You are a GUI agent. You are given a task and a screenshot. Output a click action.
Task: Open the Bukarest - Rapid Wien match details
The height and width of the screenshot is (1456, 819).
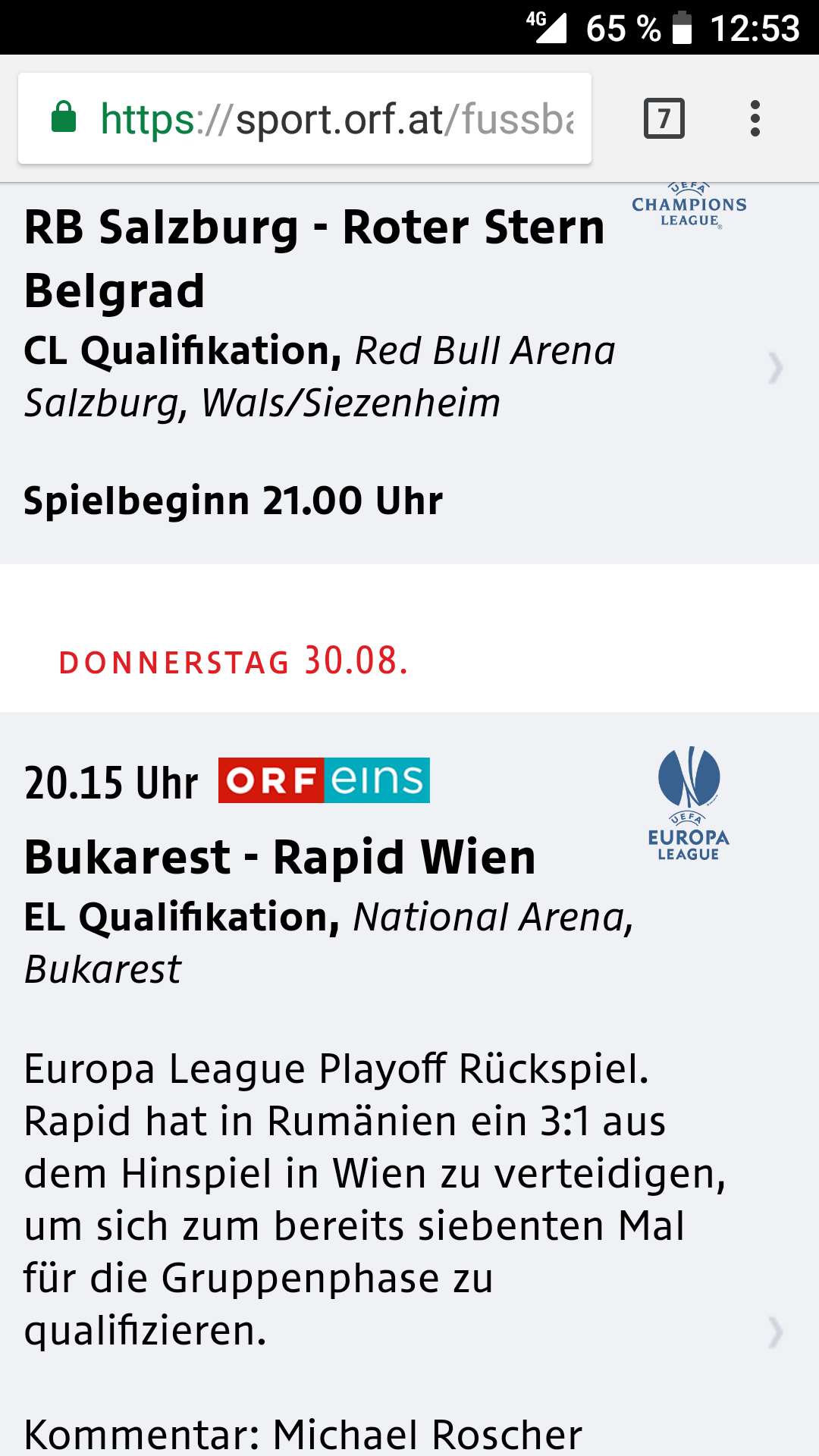409,1084
